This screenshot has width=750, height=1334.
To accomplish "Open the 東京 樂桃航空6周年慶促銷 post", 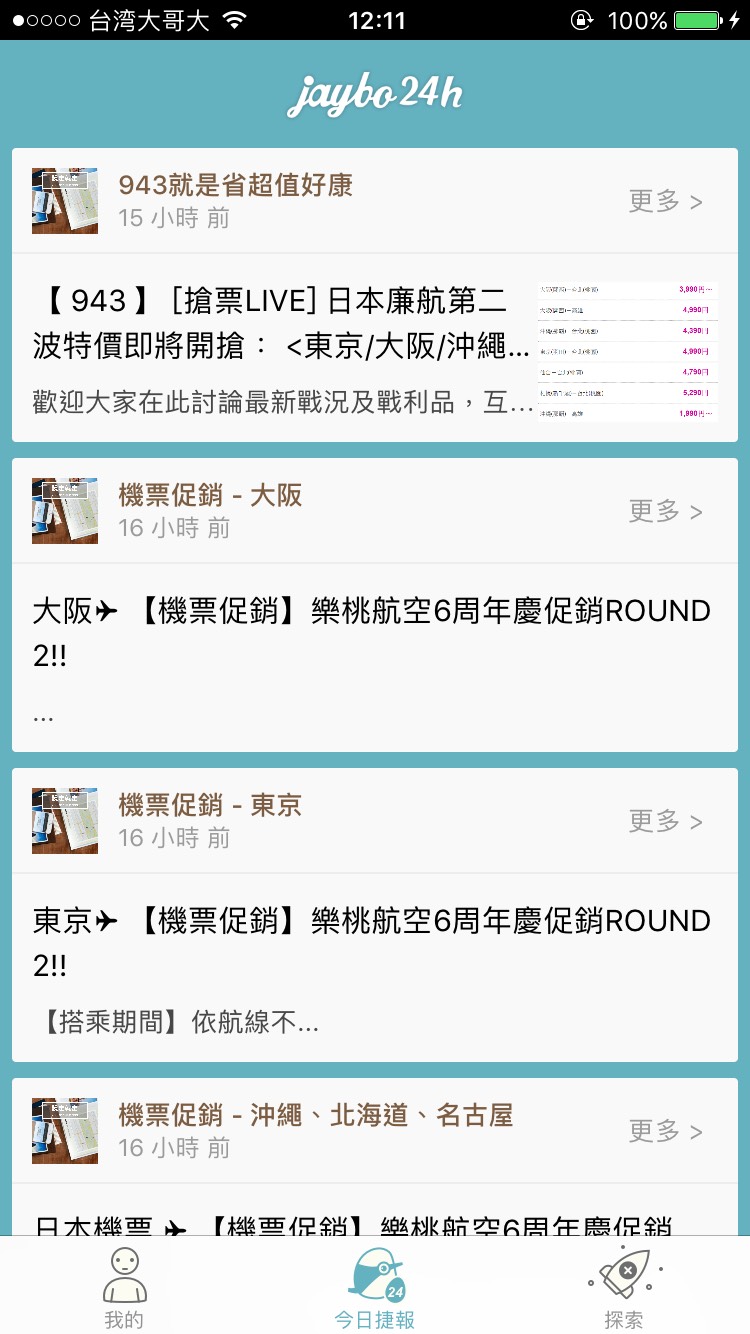I will [372, 940].
